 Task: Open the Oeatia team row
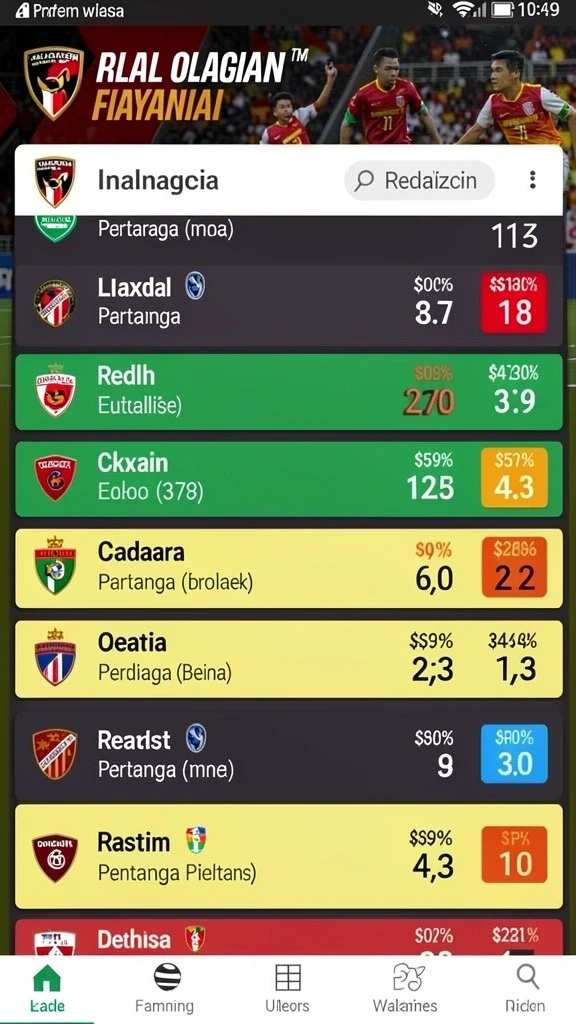coord(289,659)
